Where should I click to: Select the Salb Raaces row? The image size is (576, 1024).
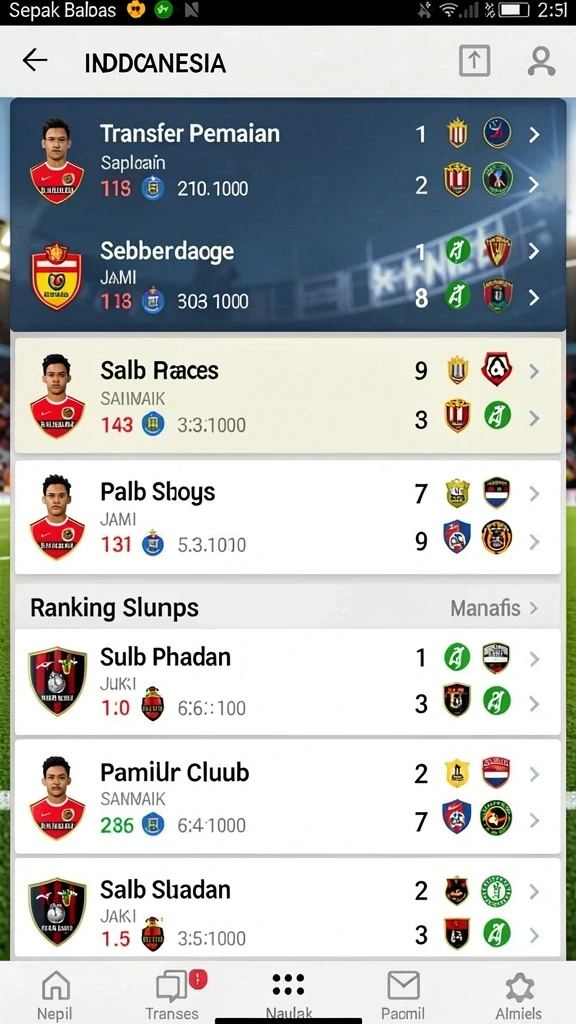point(288,395)
